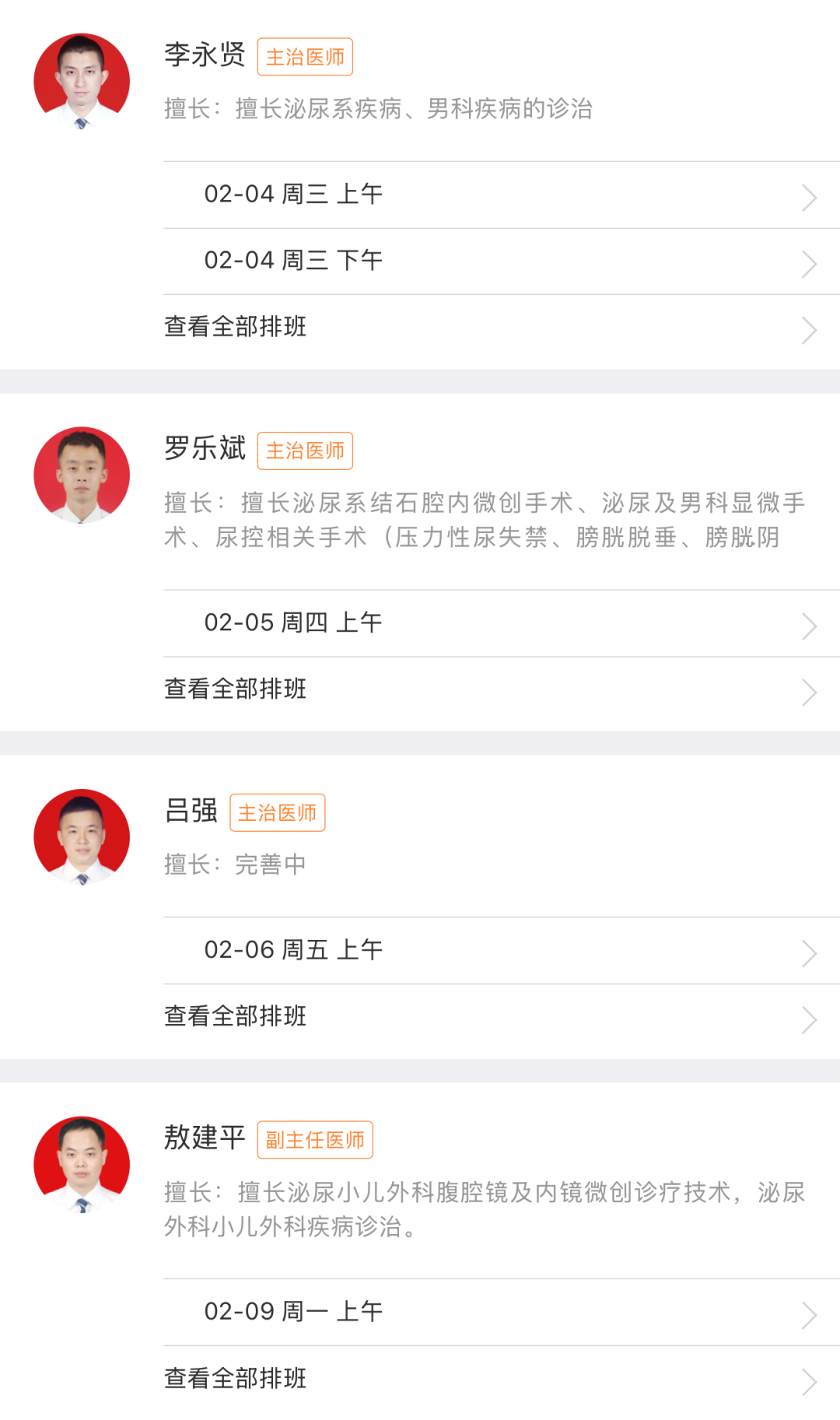The image size is (840, 1420).
Task: Select 罗乐斌's 02-05 周四 上午 slot
Action: point(498,623)
